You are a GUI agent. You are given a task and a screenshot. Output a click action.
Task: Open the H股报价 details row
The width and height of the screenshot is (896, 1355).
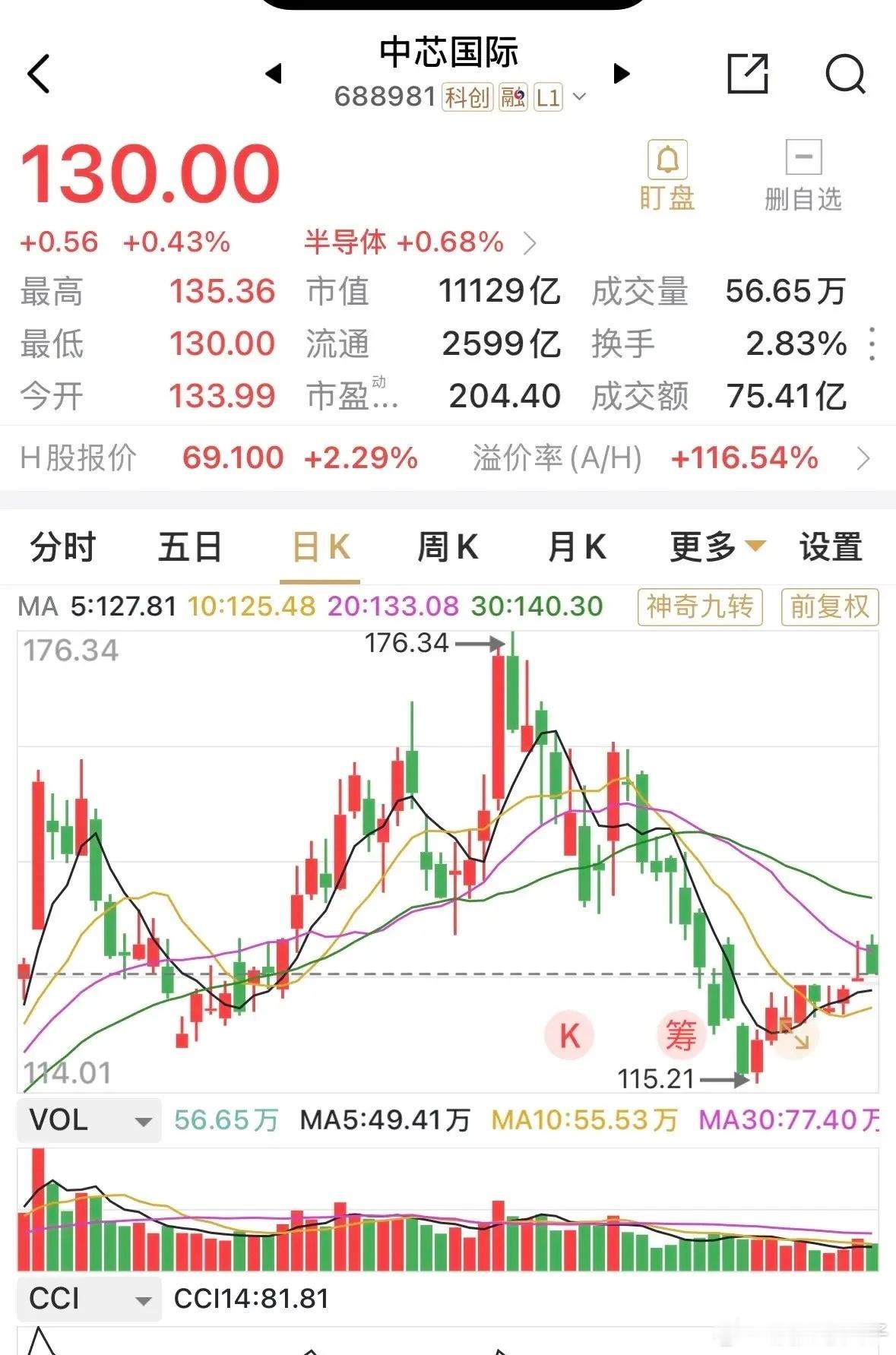click(448, 458)
